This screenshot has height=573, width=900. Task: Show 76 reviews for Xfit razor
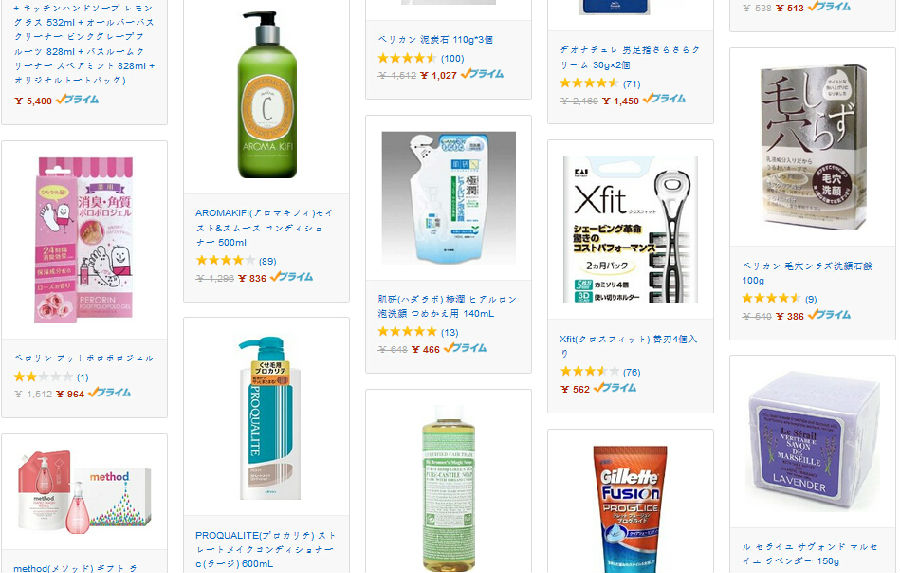(631, 372)
